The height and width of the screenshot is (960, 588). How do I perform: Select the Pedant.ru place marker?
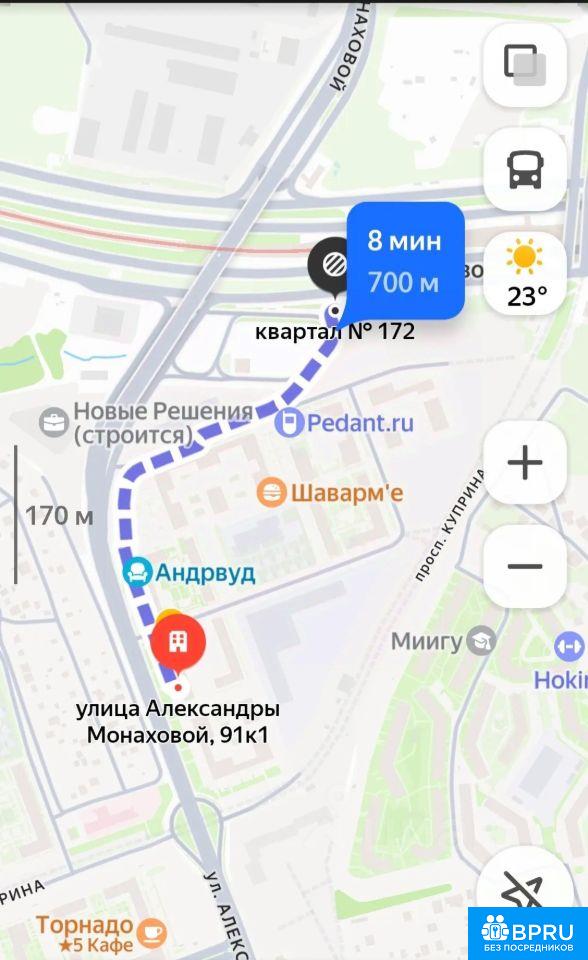(288, 423)
